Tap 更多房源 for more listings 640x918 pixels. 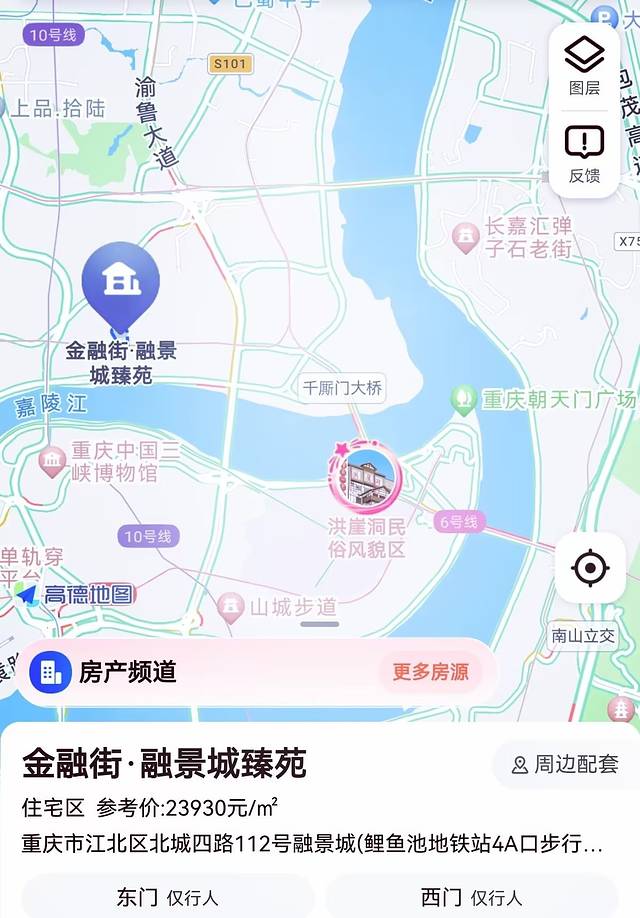(x=430, y=672)
